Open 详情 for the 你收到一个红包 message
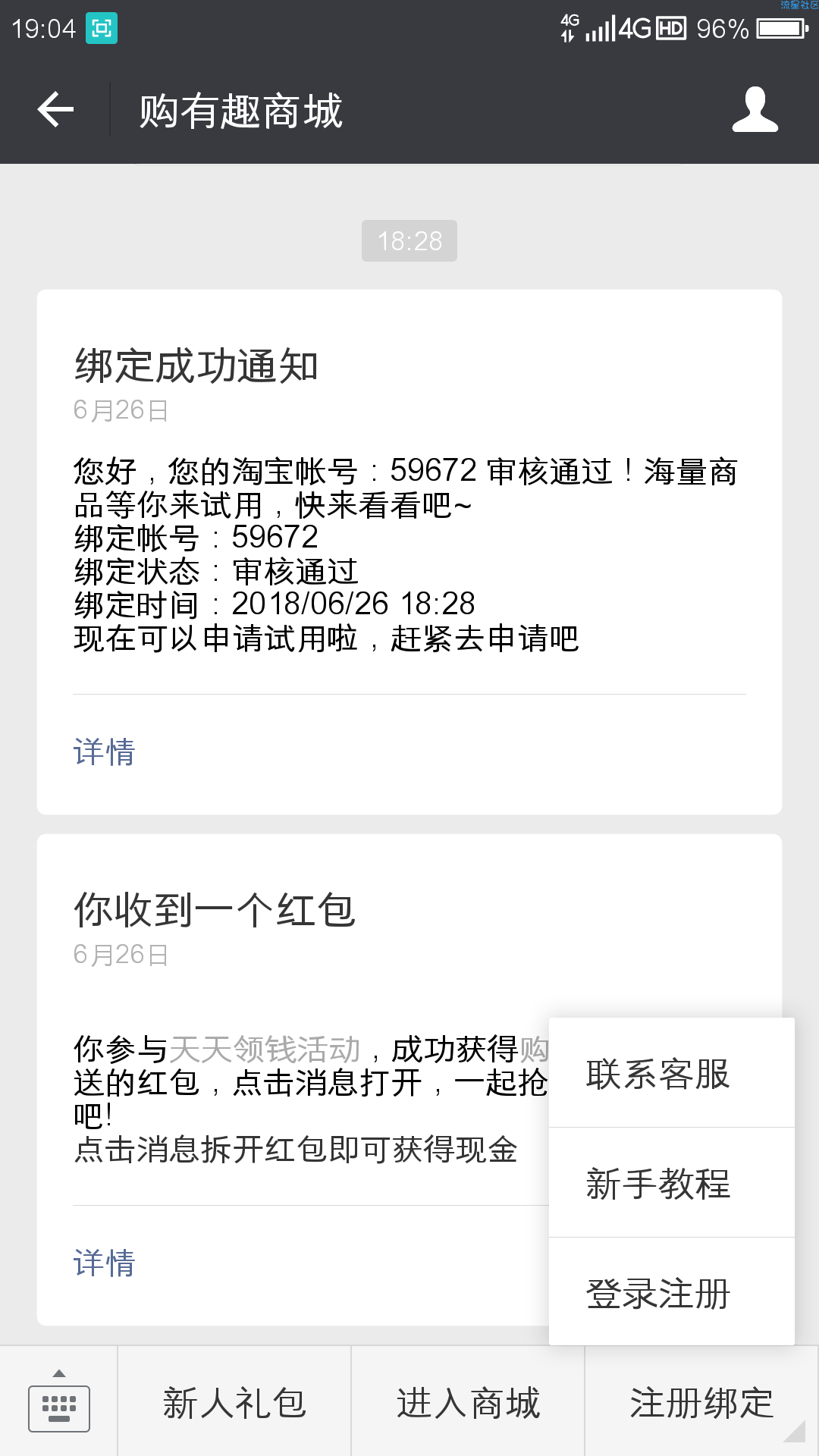Viewport: 819px width, 1456px height. tap(105, 1263)
